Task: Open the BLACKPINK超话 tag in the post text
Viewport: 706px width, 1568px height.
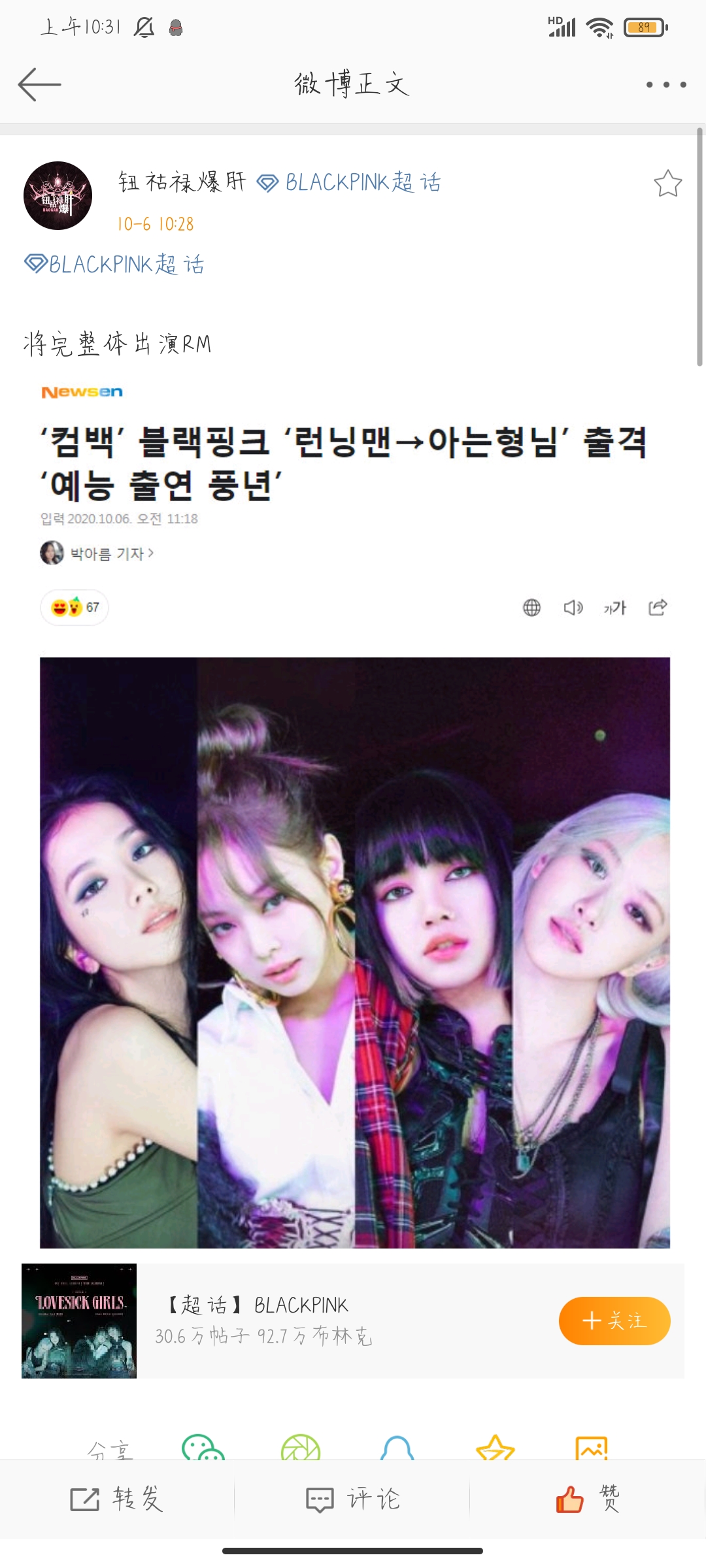Action: coord(115,264)
